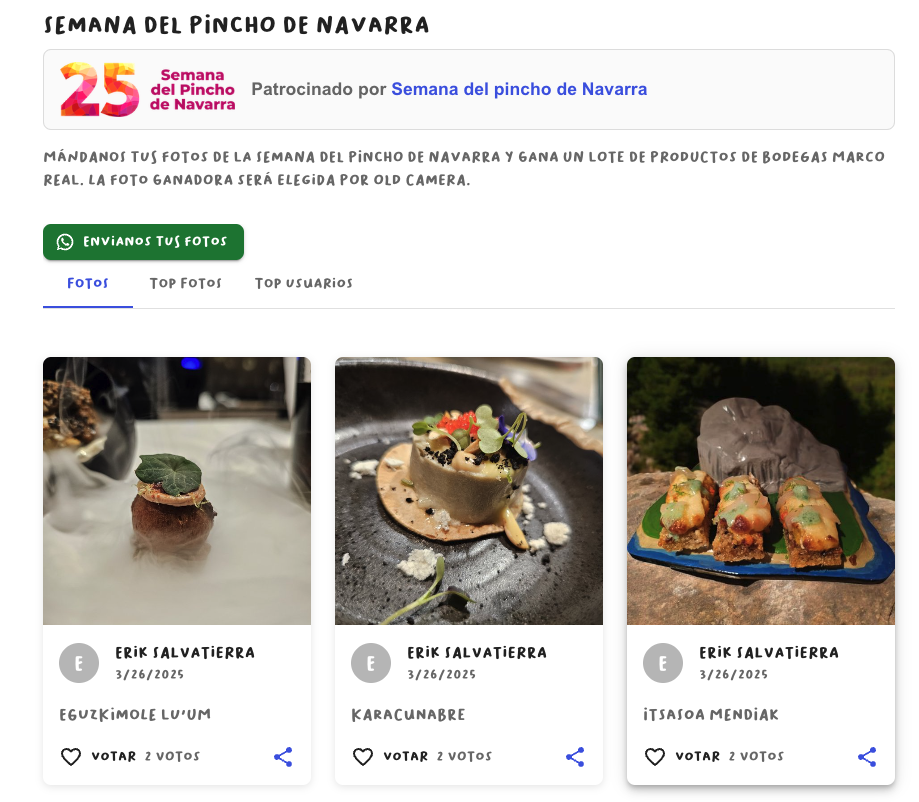This screenshot has width=919, height=802.
Task: Vote for the Karacunabre photo
Action: pos(390,757)
